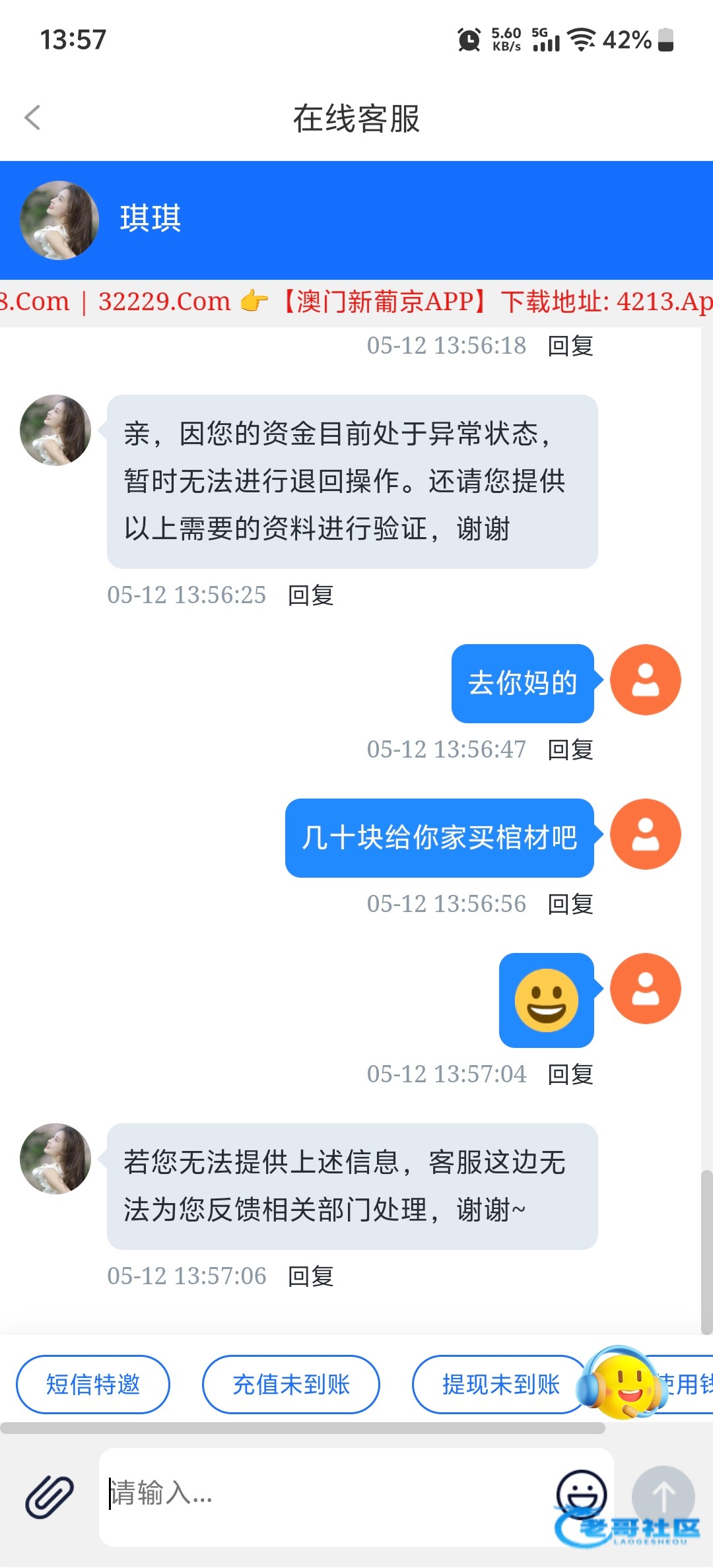Open agent 琪琪's avatar in header
Image resolution: width=713 pixels, height=1568 pixels.
[x=59, y=220]
